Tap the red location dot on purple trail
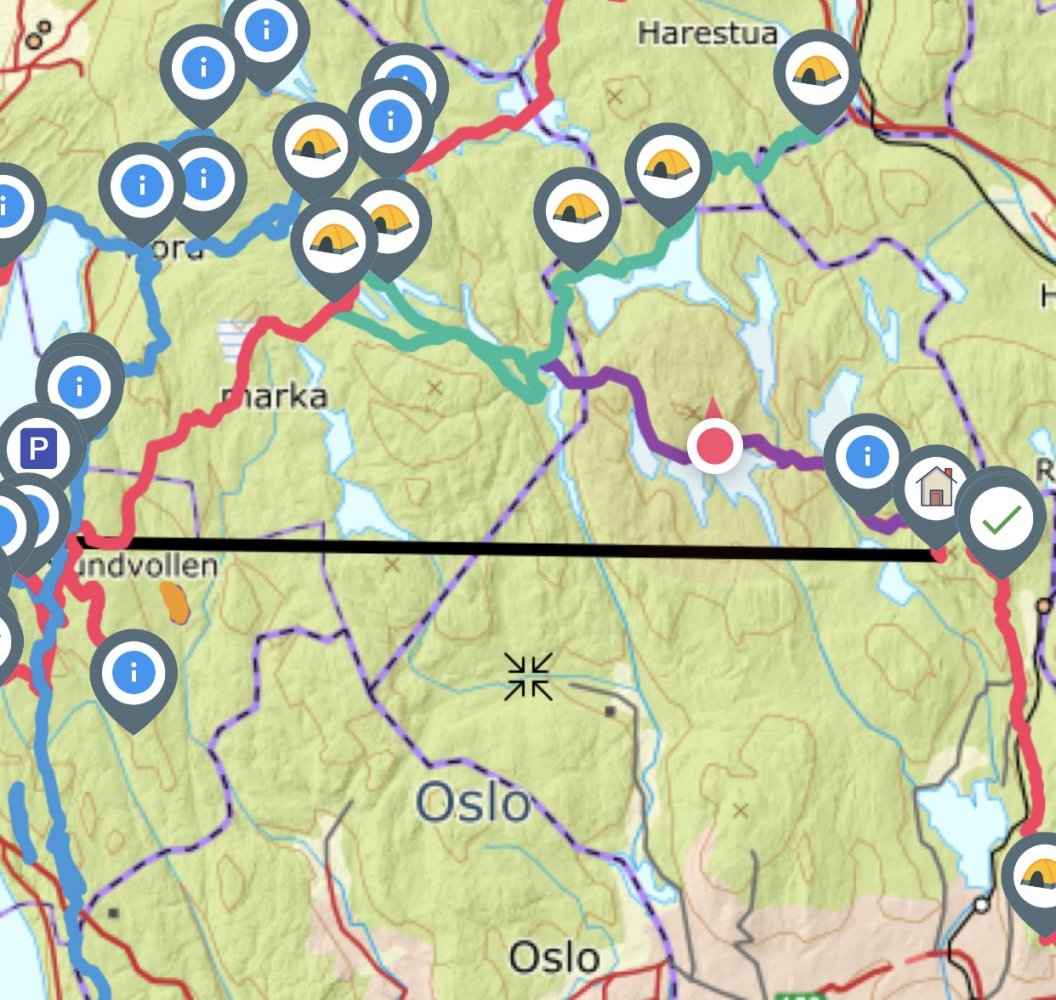This screenshot has width=1056, height=1000. [x=714, y=445]
